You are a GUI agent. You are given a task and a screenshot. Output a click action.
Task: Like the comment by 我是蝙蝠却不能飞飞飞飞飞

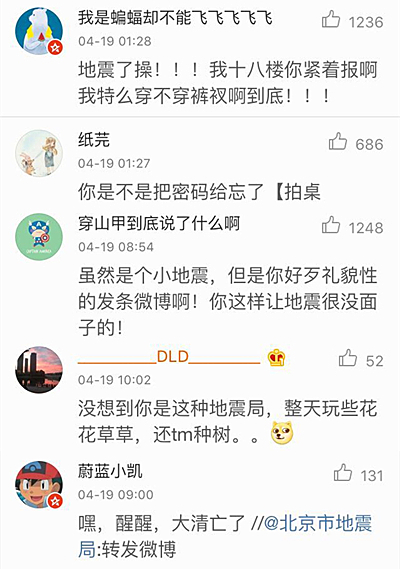331,20
